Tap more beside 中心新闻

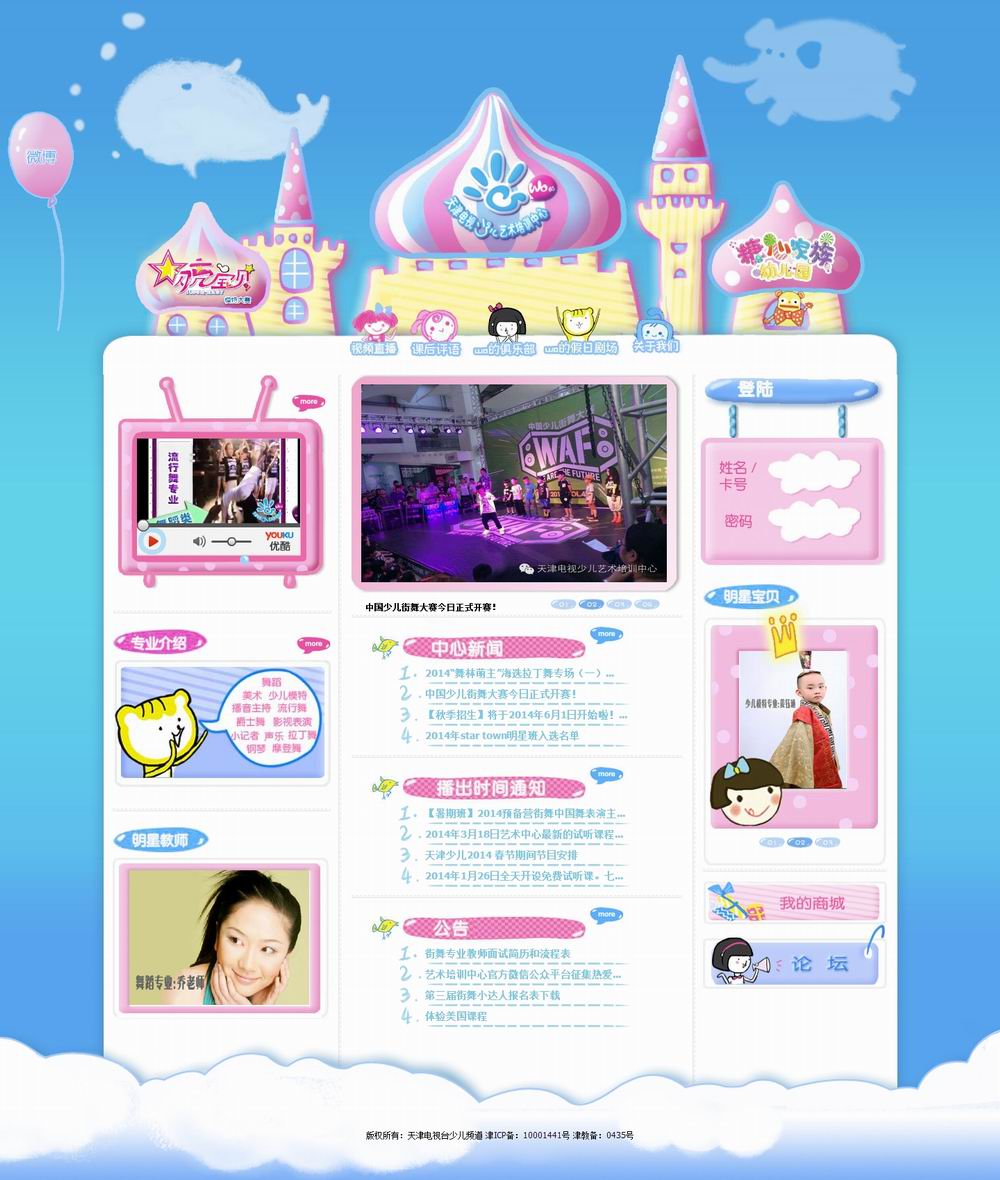tap(605, 634)
